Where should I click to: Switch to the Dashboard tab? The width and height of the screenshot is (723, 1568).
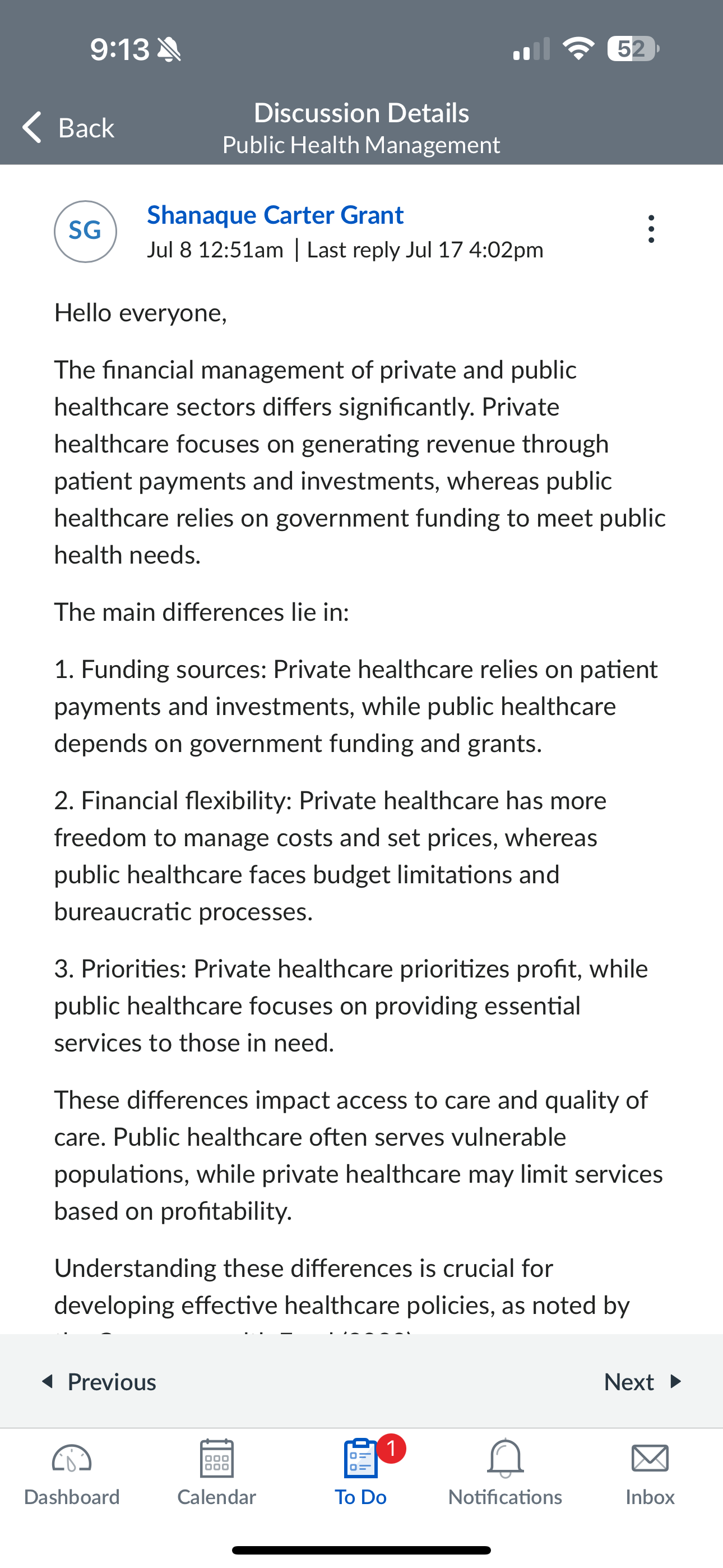click(x=72, y=1473)
